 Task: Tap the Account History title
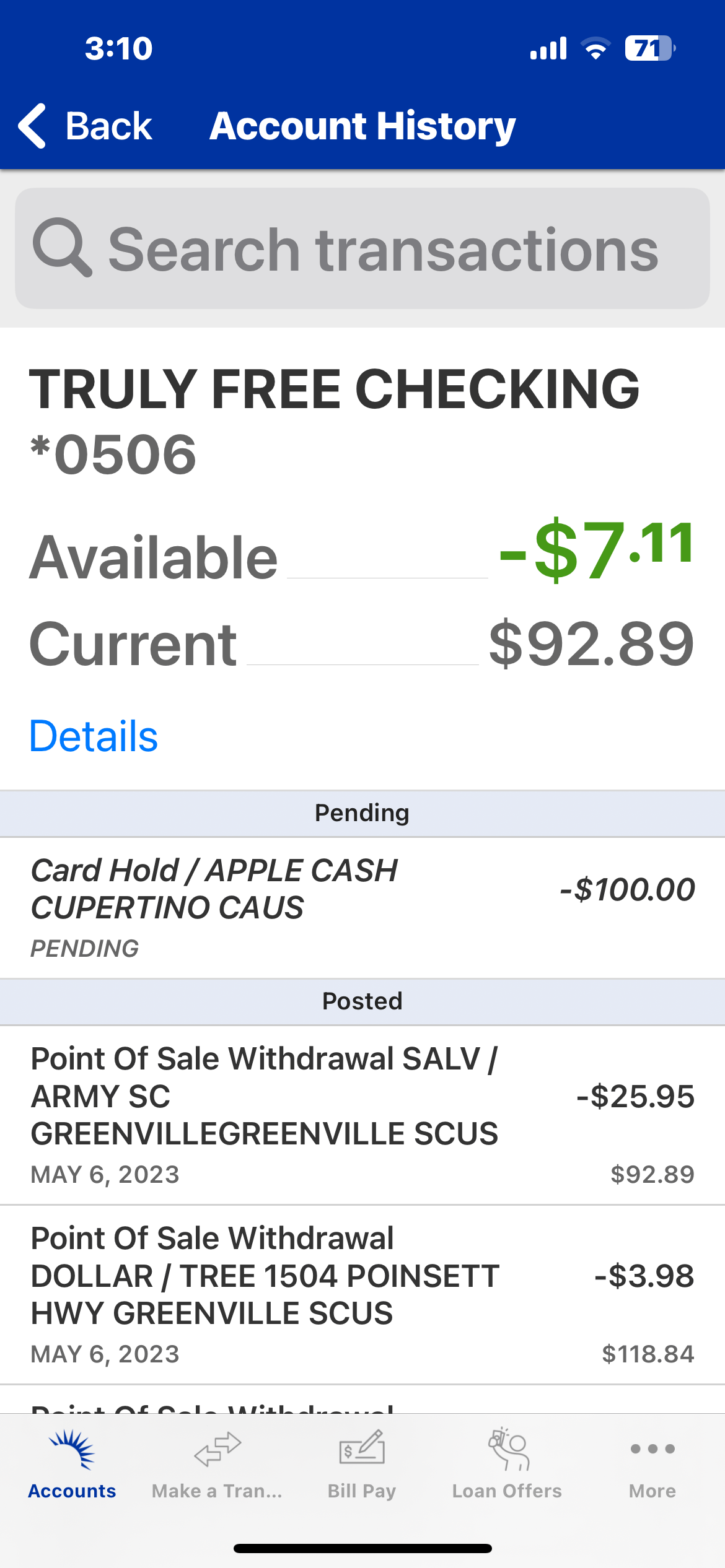coord(362,126)
